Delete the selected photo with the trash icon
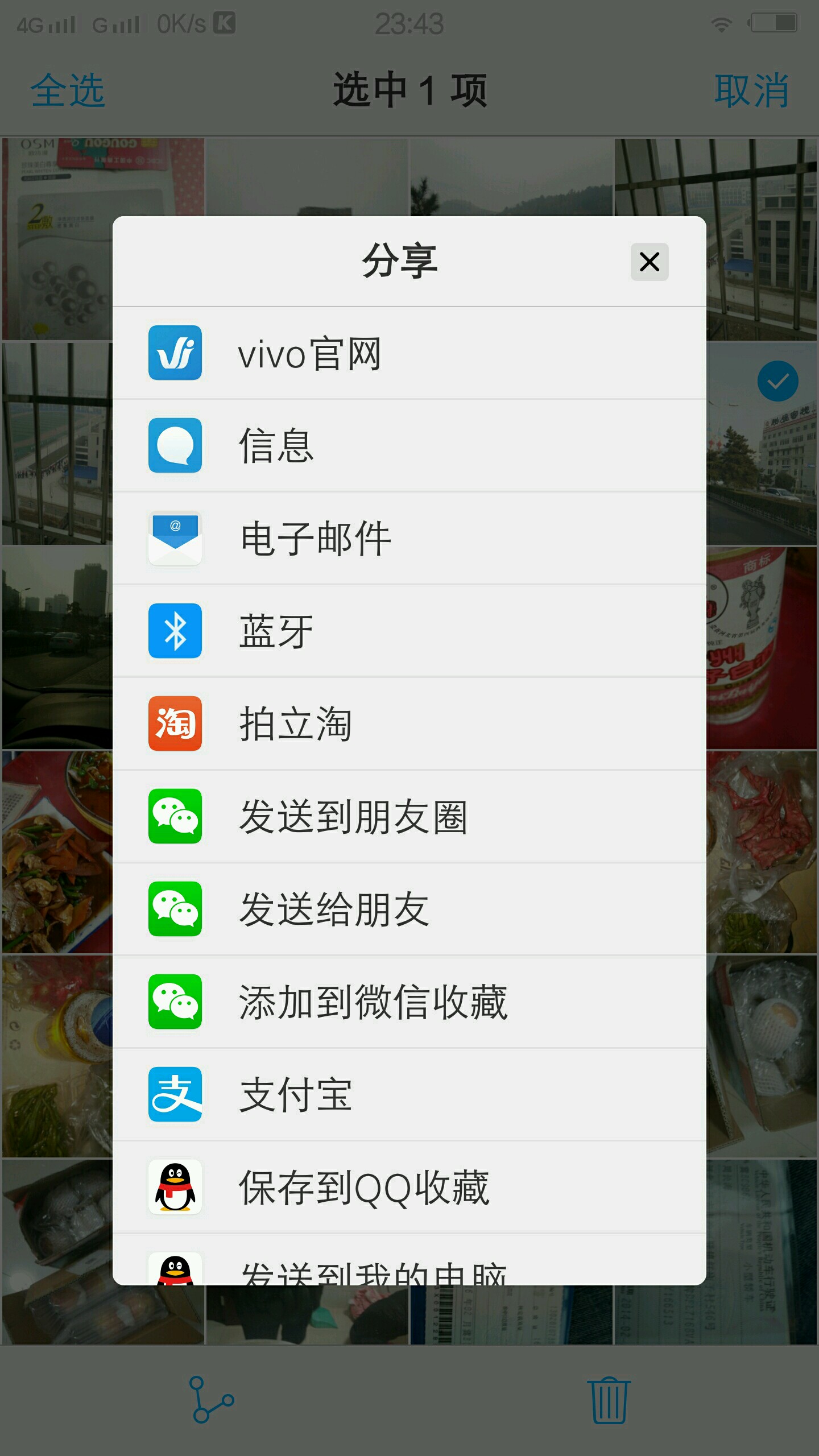The width and height of the screenshot is (819, 1456). [x=609, y=1400]
